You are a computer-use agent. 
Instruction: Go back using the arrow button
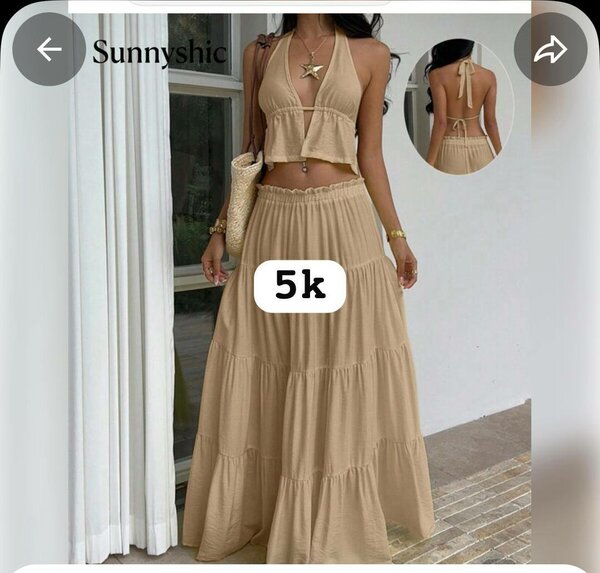[48, 49]
